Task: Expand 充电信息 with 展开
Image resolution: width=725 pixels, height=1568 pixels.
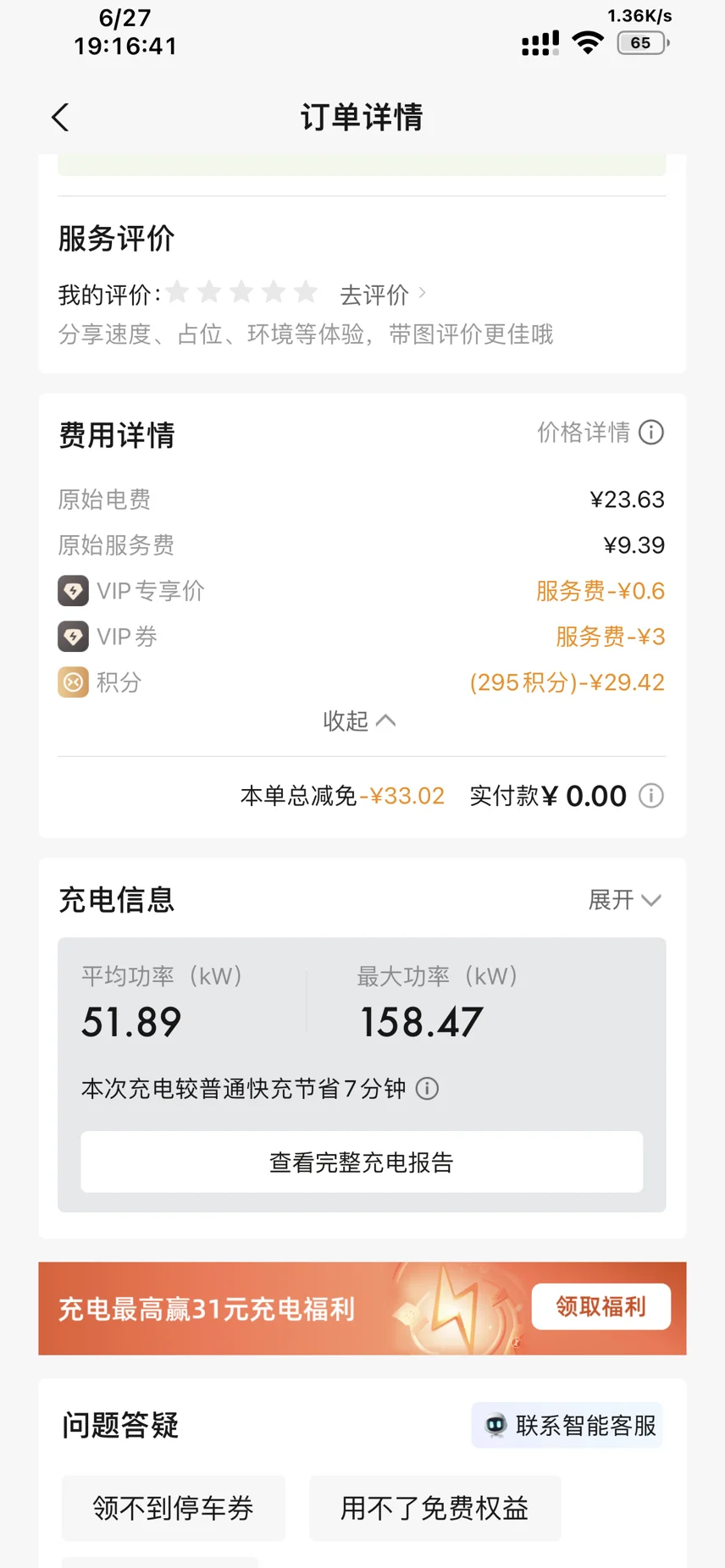Action: [625, 900]
